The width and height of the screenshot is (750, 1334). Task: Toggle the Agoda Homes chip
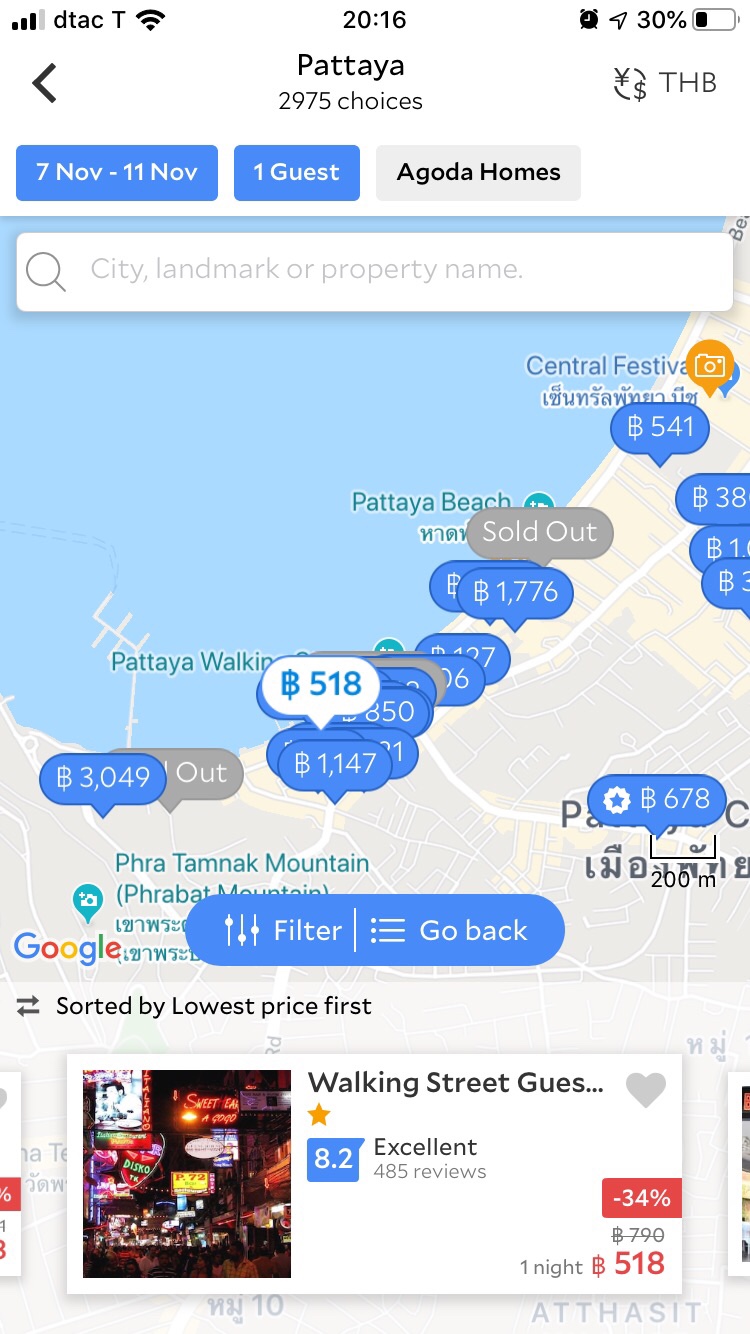(x=478, y=172)
